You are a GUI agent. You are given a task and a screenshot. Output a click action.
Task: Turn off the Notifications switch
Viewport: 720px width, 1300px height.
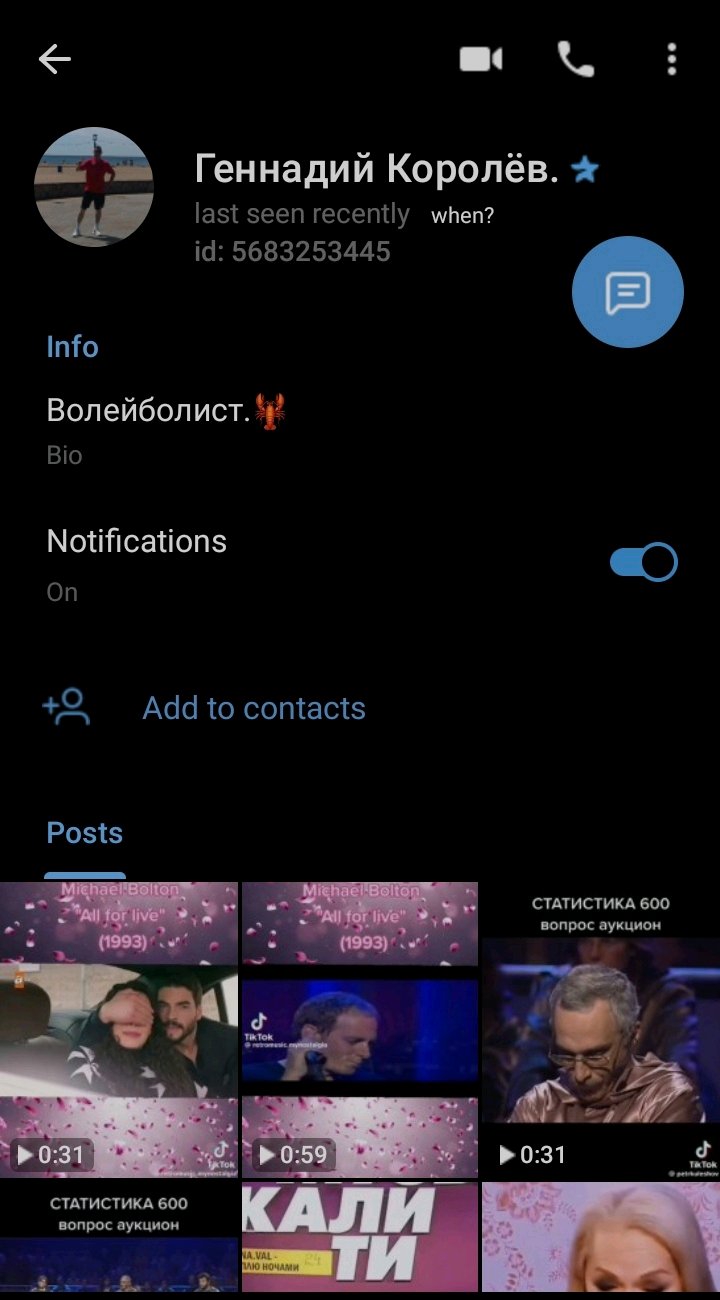coord(643,562)
